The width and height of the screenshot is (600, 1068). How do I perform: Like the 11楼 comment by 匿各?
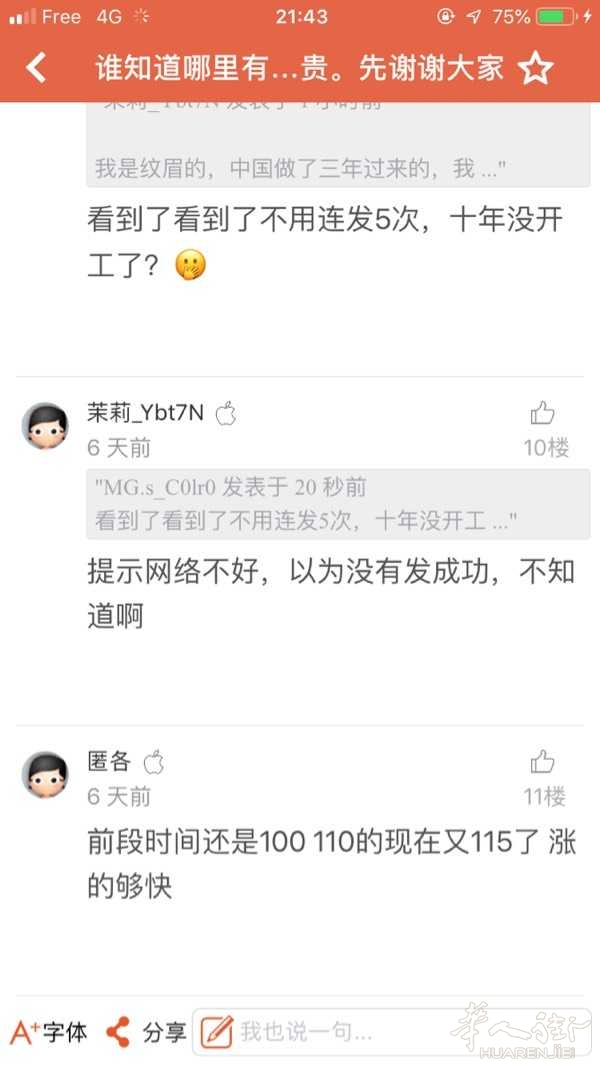[542, 762]
